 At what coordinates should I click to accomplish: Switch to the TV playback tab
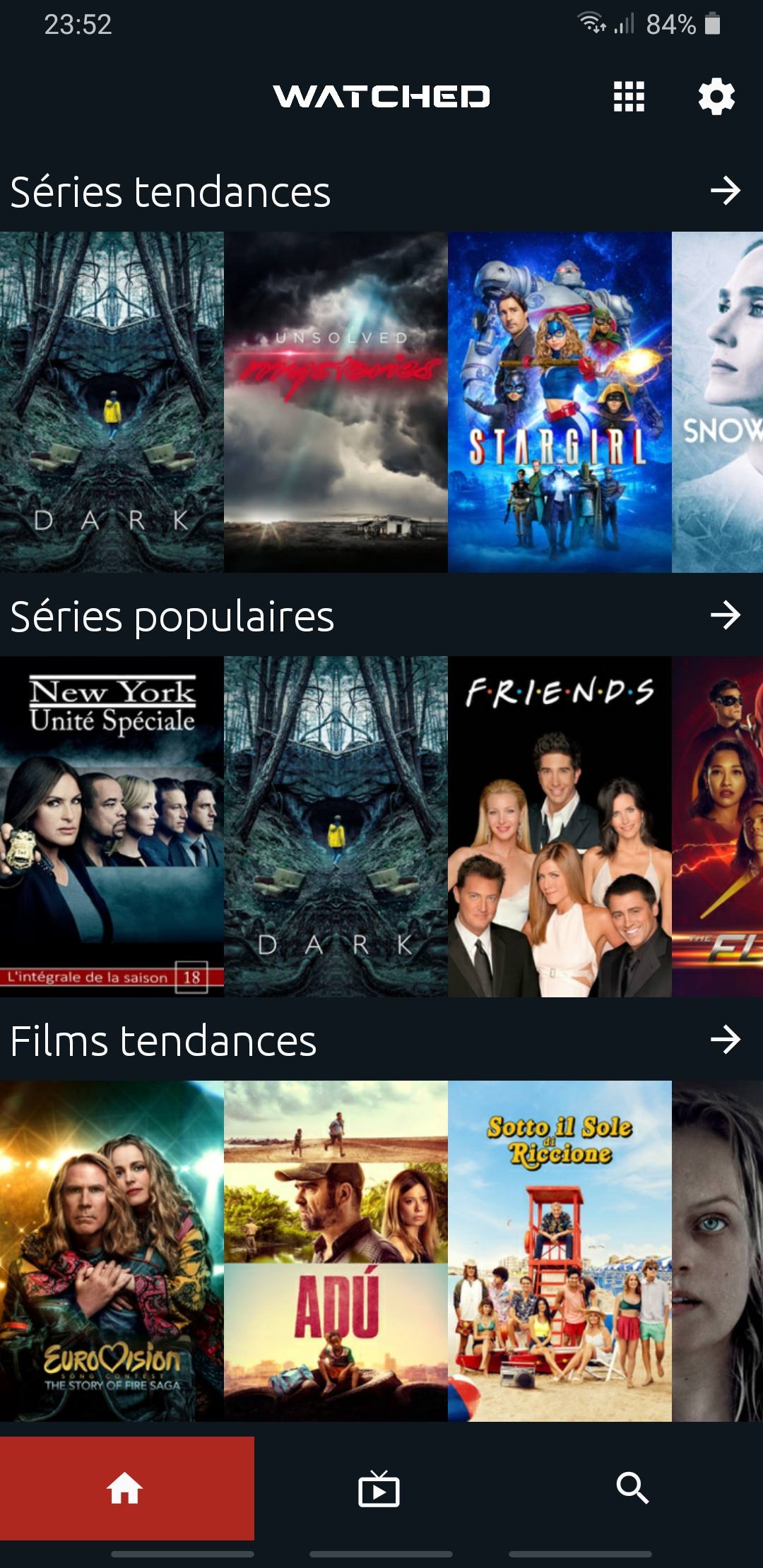coord(379,1489)
